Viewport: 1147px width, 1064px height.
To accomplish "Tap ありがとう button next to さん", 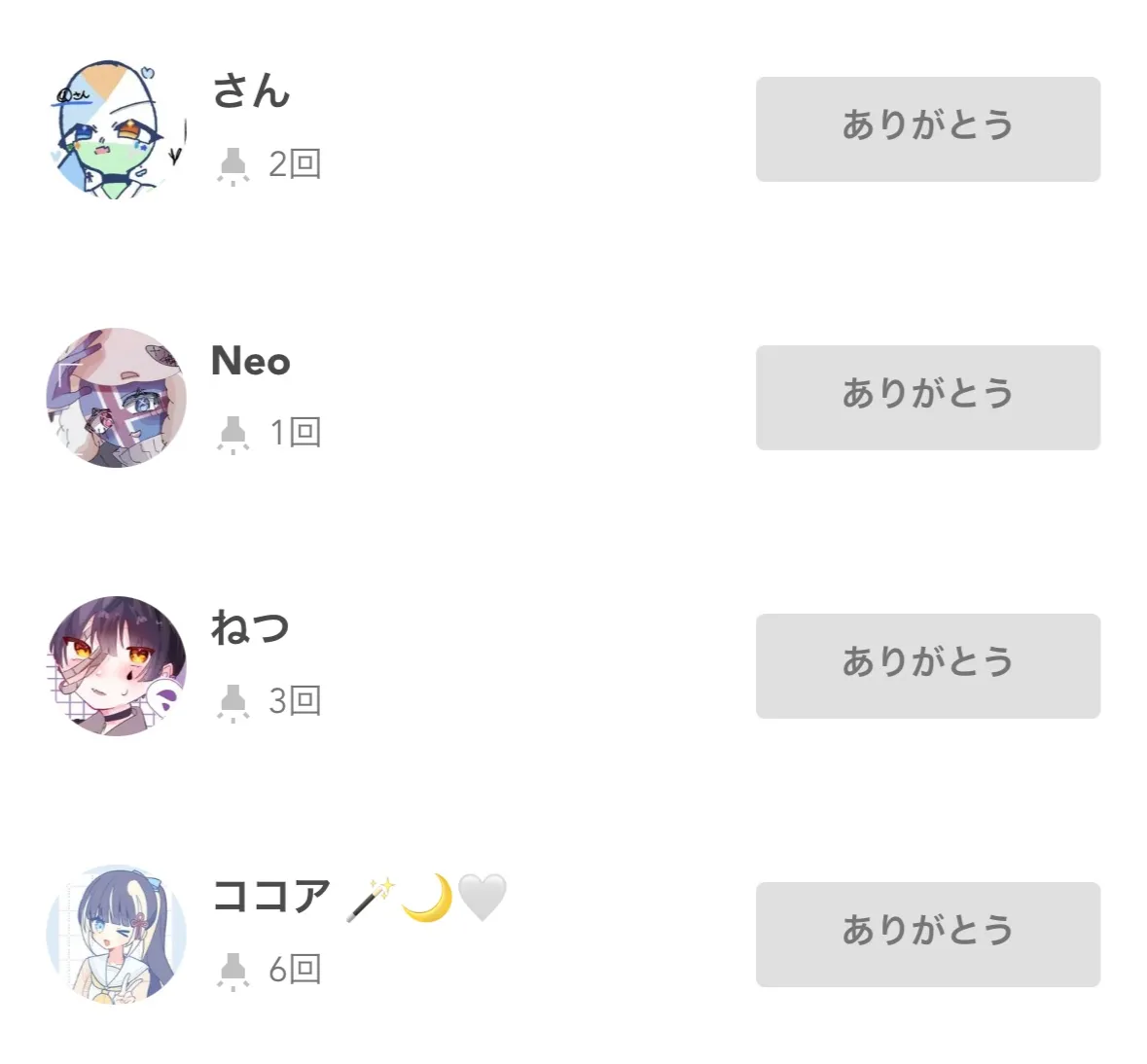I will (927, 129).
